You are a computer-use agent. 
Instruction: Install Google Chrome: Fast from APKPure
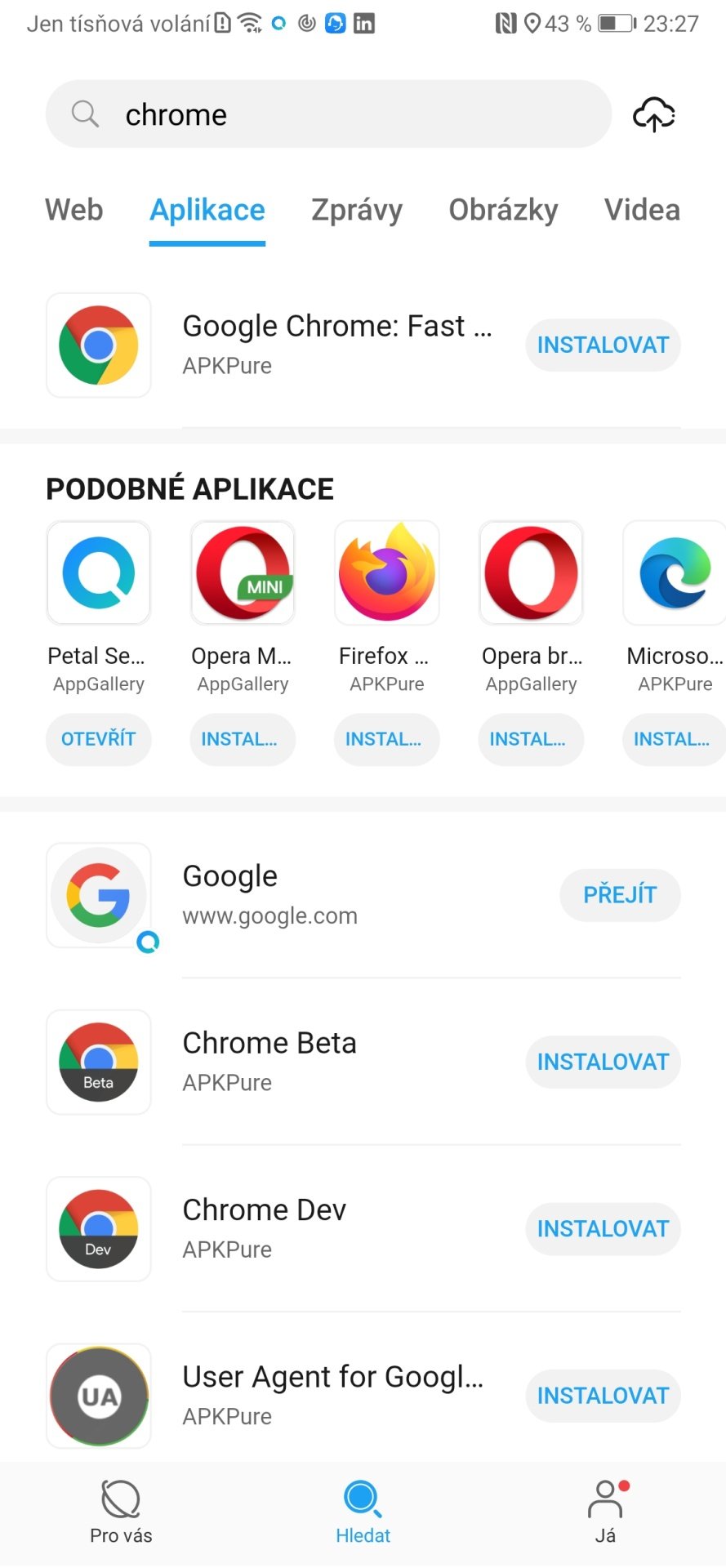pos(603,345)
